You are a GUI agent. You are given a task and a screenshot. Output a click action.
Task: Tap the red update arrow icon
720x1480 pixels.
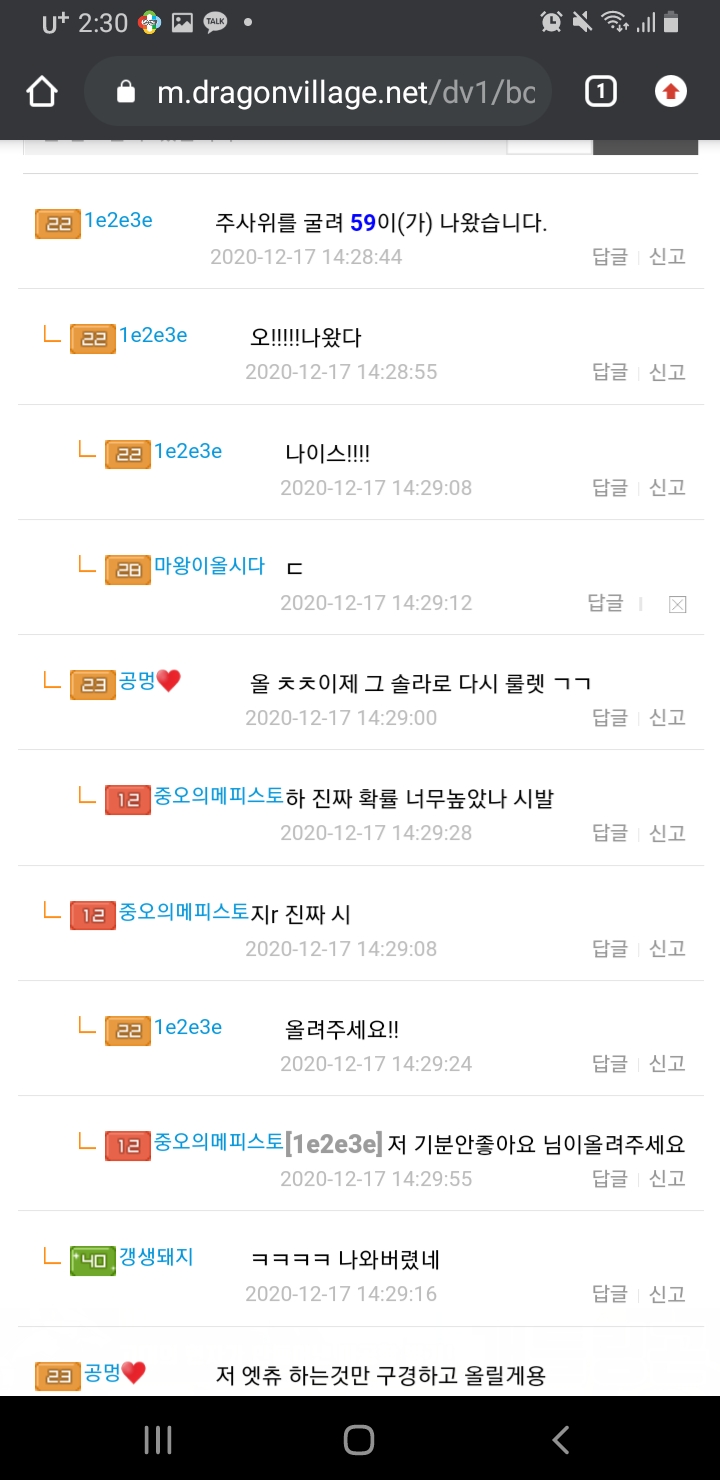tap(670, 92)
